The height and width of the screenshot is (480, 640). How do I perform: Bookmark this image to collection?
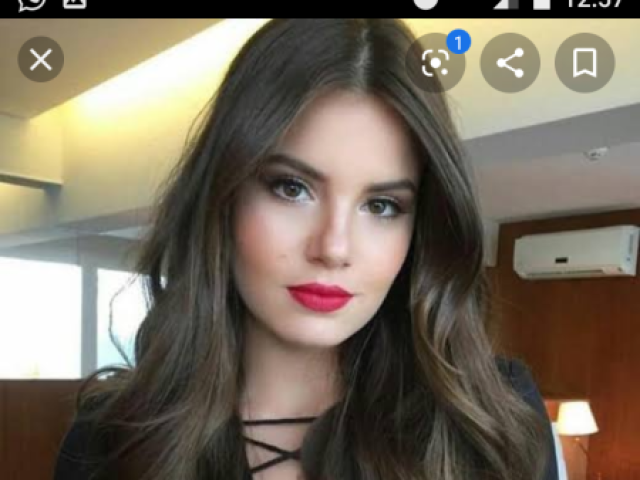pyautogui.click(x=585, y=64)
